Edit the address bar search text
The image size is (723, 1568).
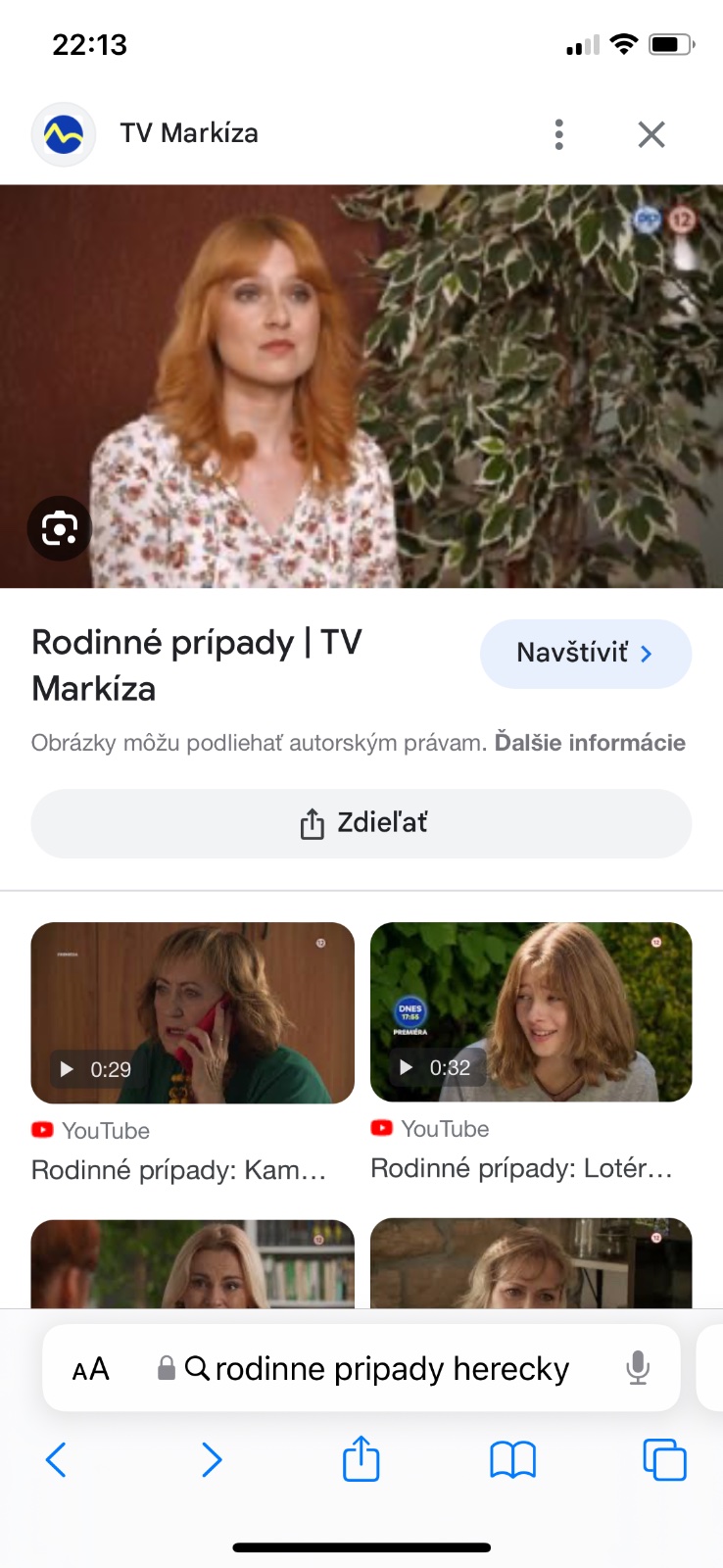[392, 1369]
